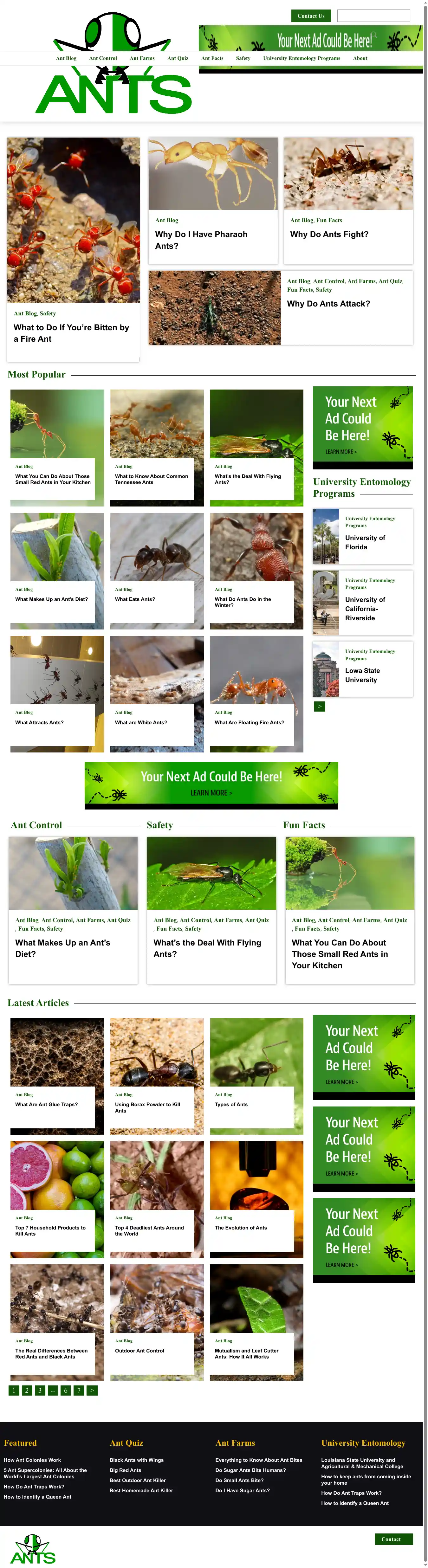The image size is (428, 1568).
Task: Open the Using Borax Powder to Kill Ants article
Action: tap(147, 1107)
